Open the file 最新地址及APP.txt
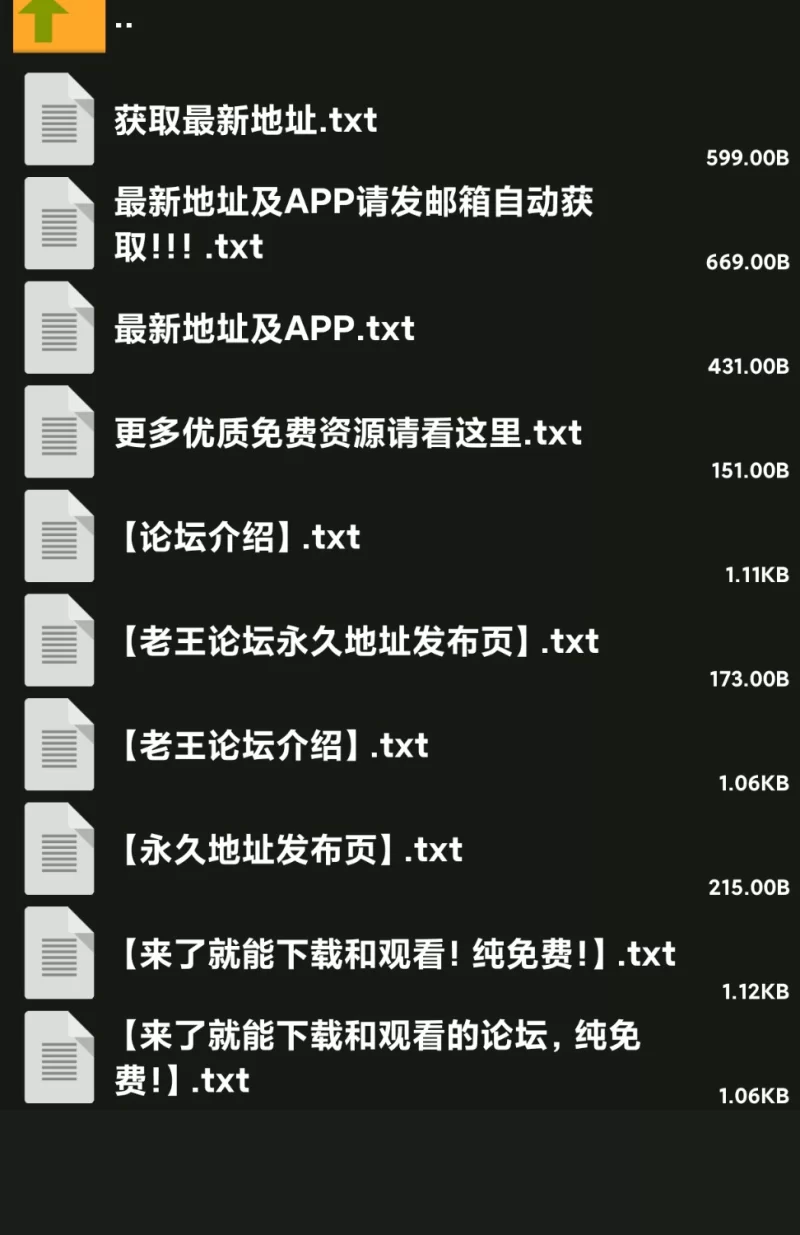The height and width of the screenshot is (1235, 800). pos(264,329)
